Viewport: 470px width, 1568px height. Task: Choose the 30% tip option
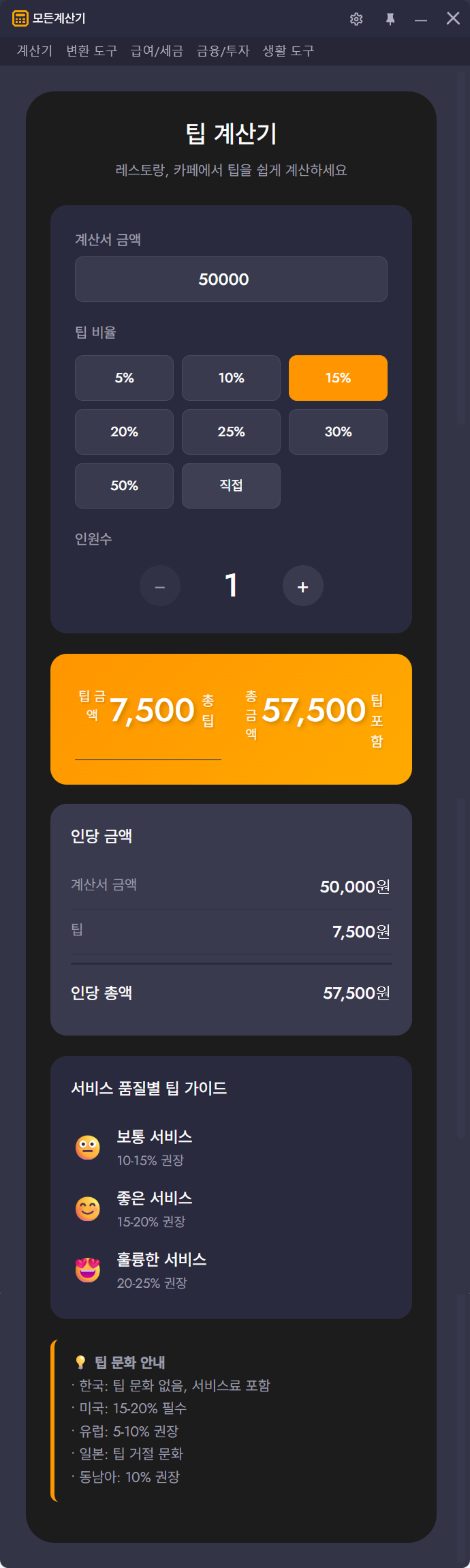tap(338, 432)
